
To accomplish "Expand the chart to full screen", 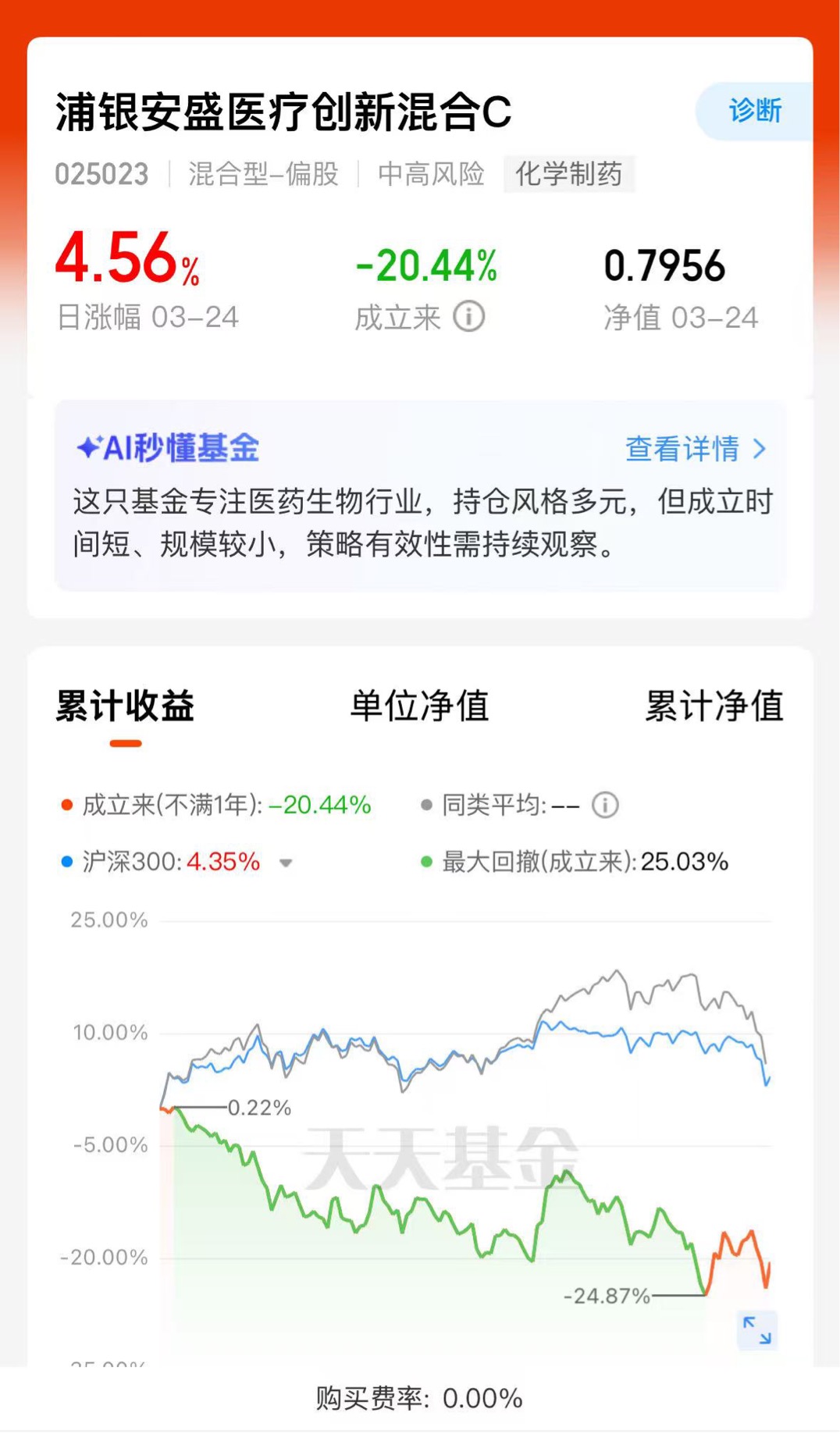I will pyautogui.click(x=756, y=1330).
